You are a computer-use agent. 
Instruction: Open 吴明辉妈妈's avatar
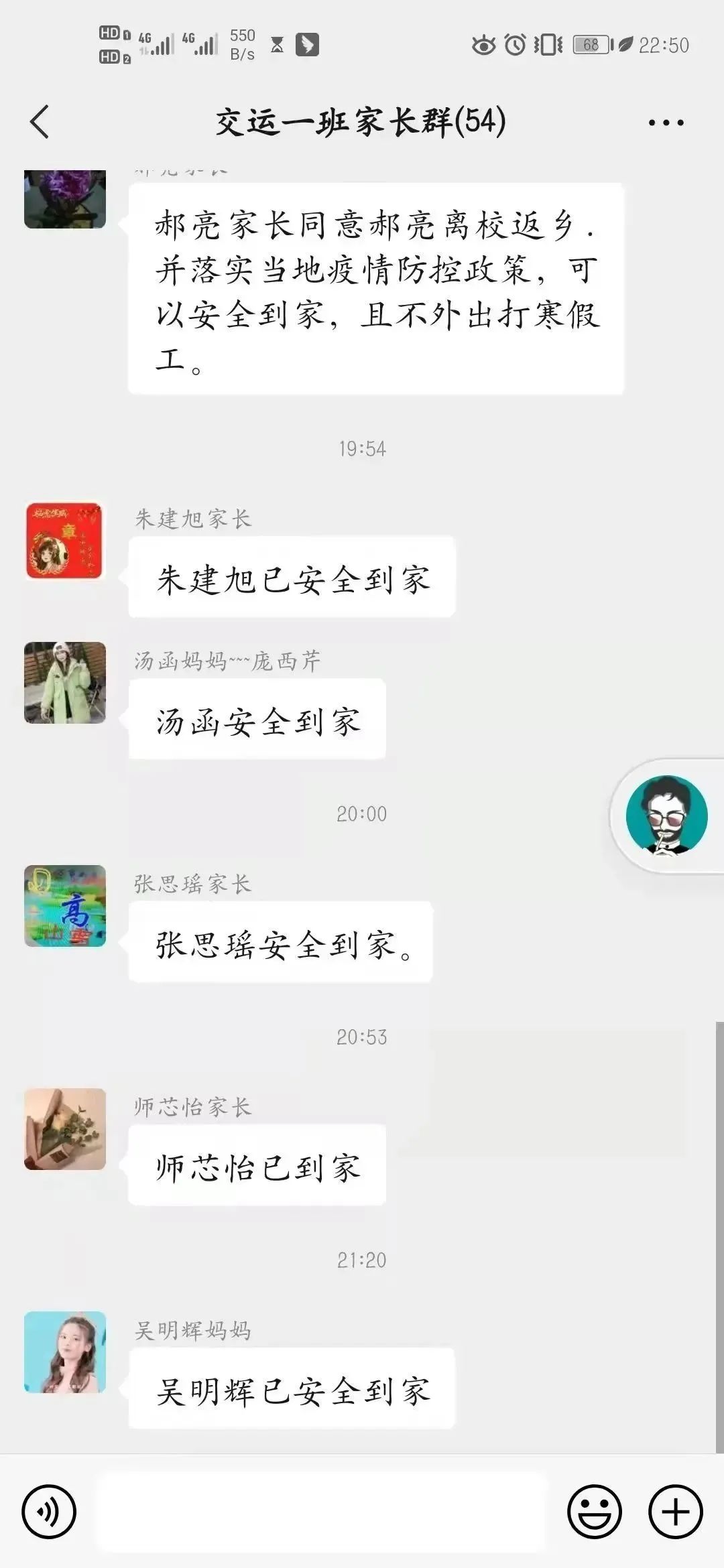point(65,1352)
